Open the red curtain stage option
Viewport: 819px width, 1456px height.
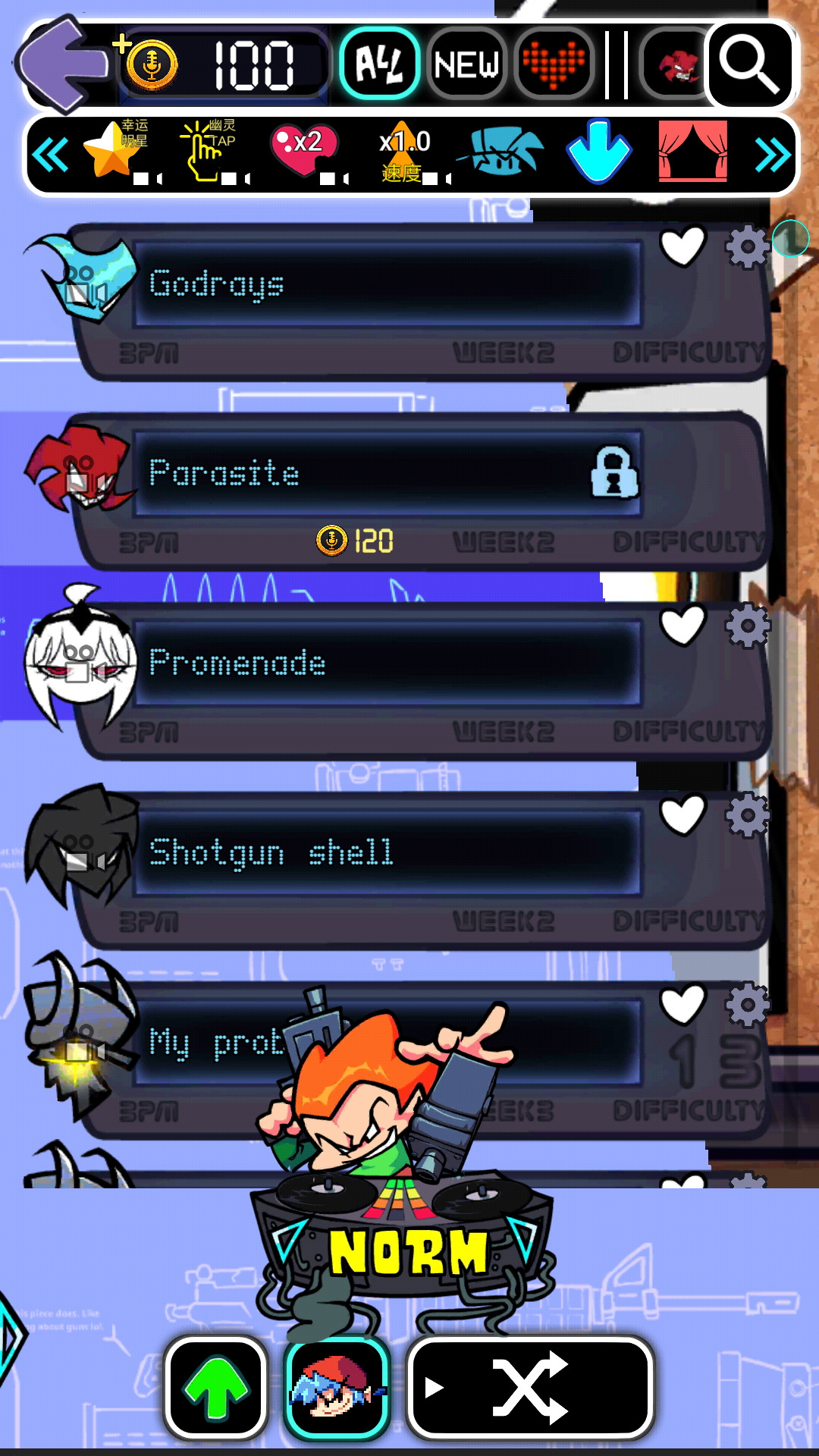(x=692, y=152)
